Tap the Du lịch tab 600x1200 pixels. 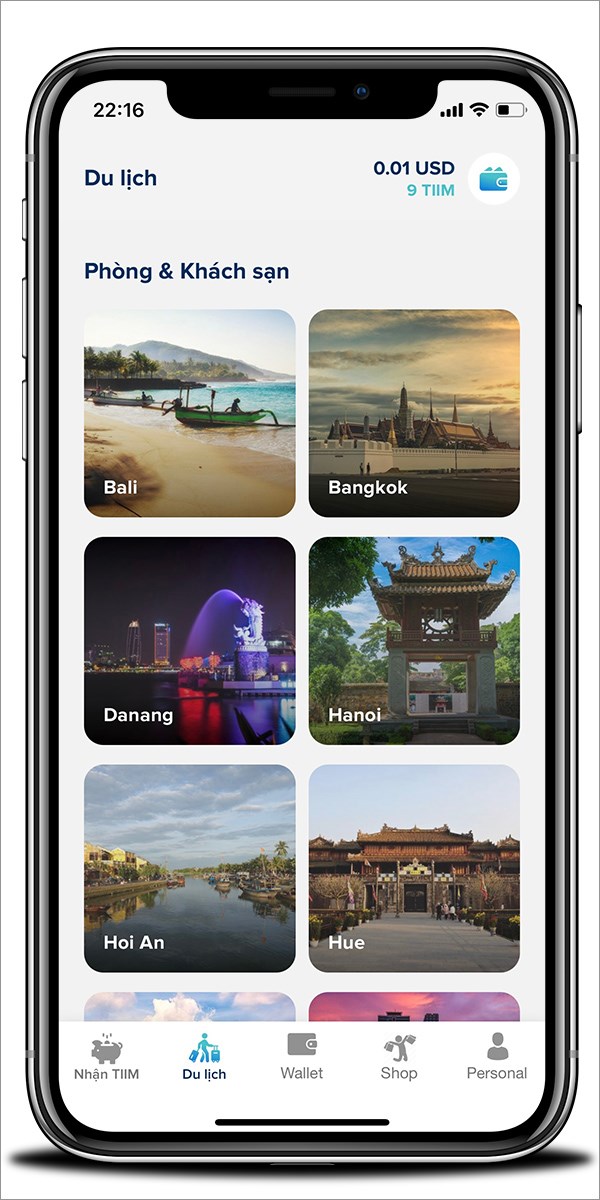pos(204,1058)
